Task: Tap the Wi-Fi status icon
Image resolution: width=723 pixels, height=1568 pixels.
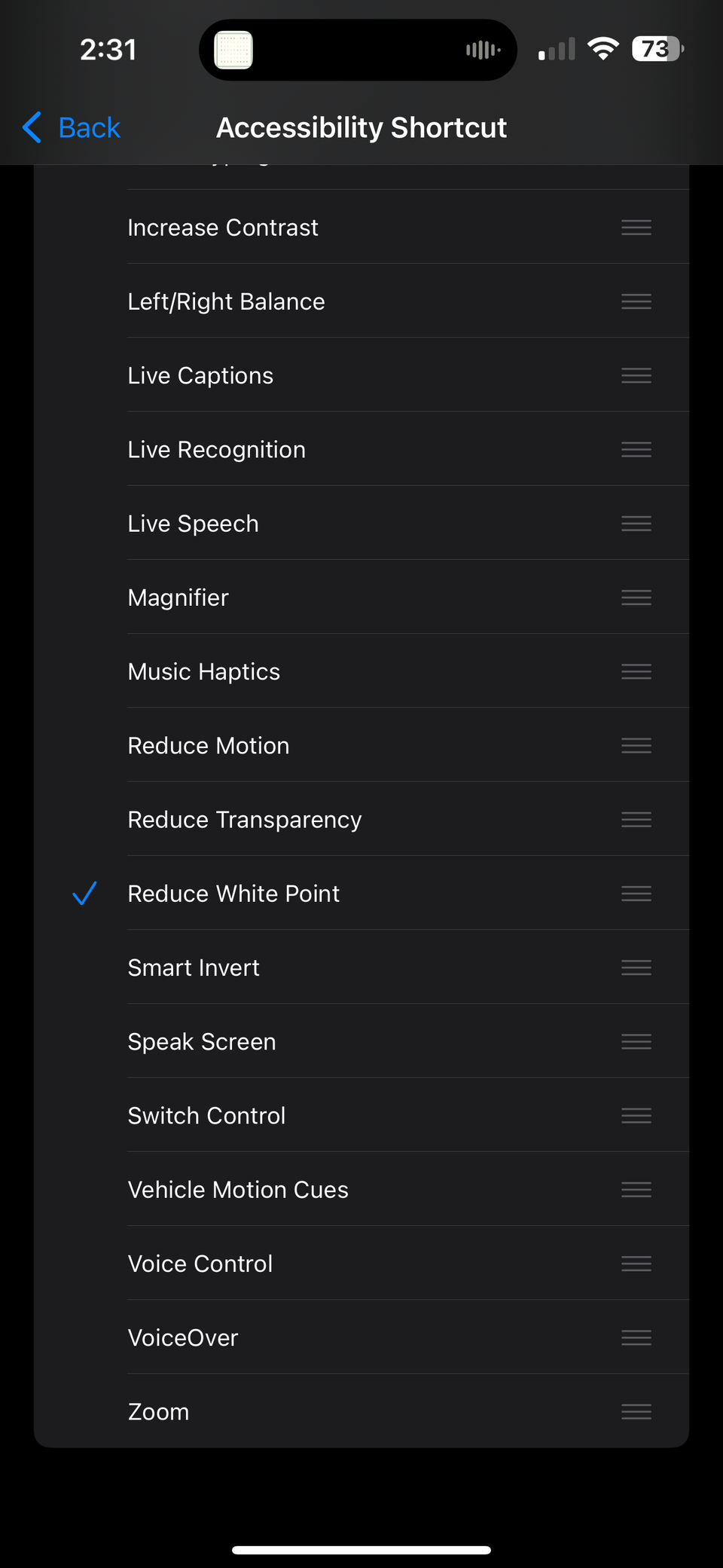Action: tap(603, 48)
